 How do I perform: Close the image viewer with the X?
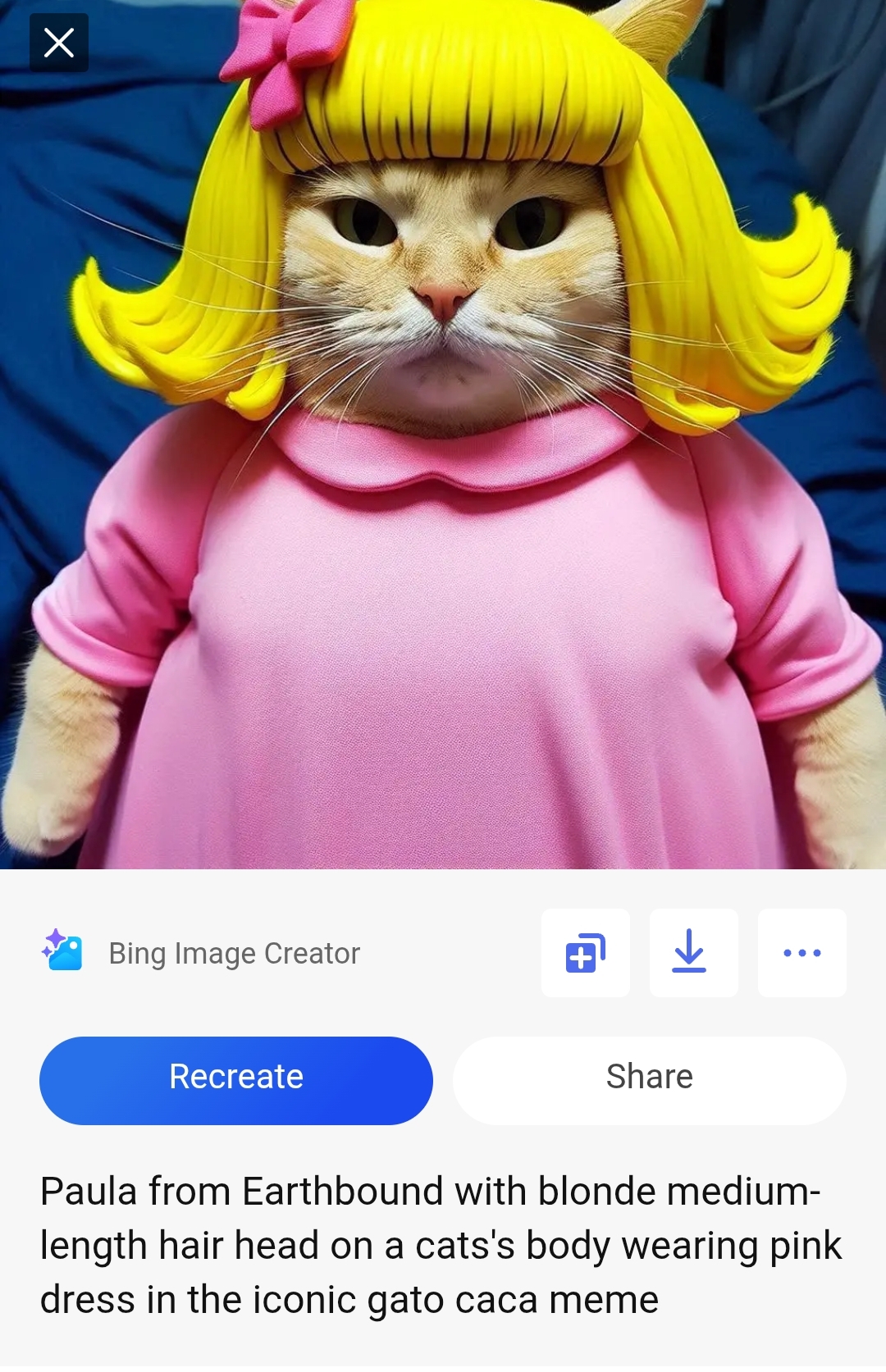59,43
